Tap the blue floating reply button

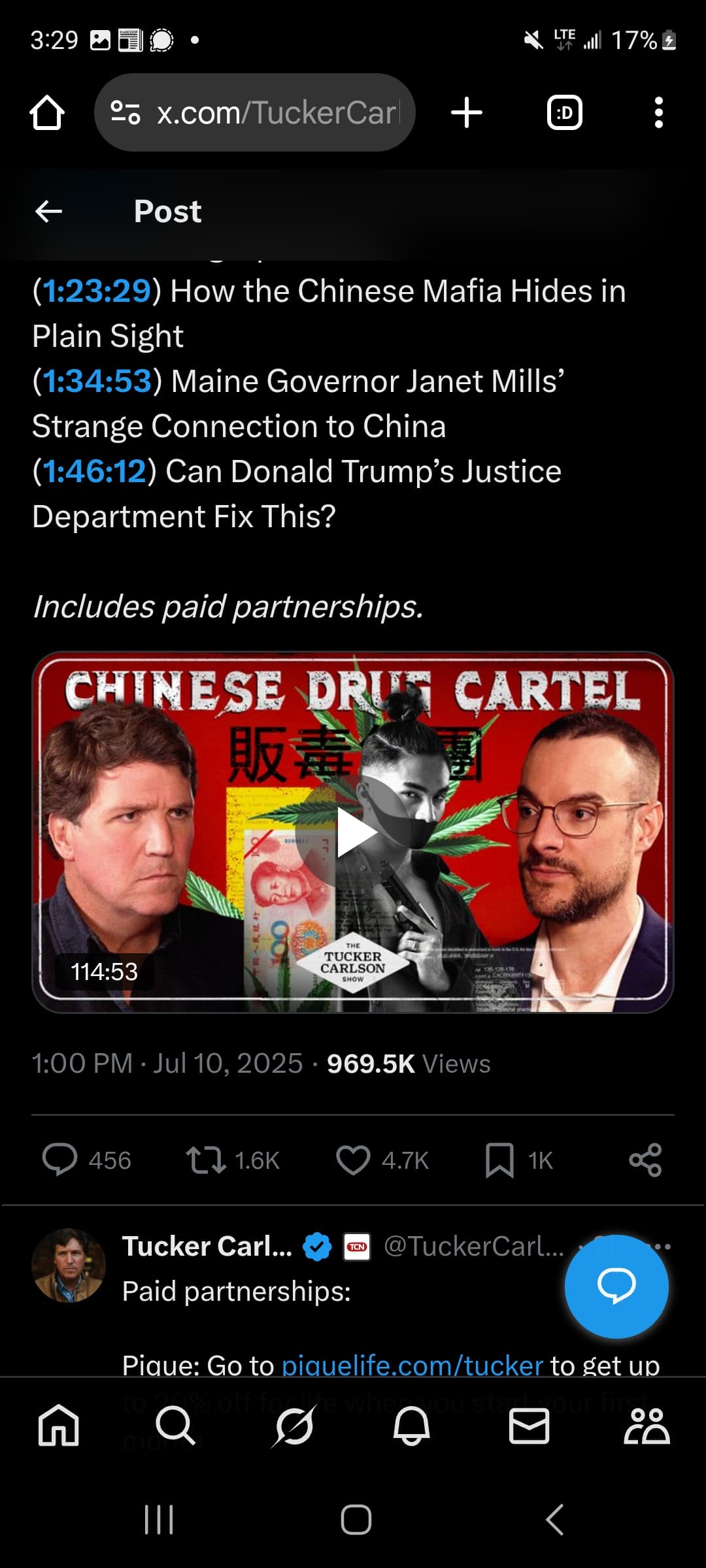coord(616,1286)
